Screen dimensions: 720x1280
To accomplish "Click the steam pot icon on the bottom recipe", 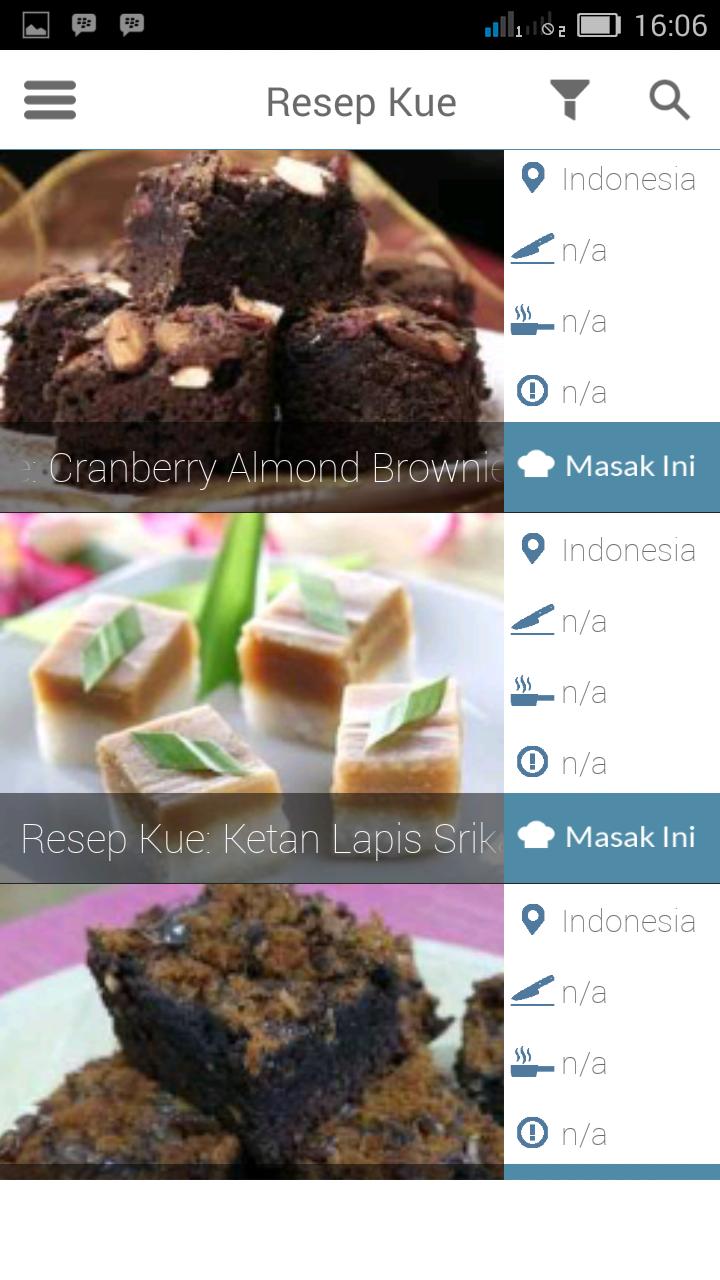I will coord(532,1062).
